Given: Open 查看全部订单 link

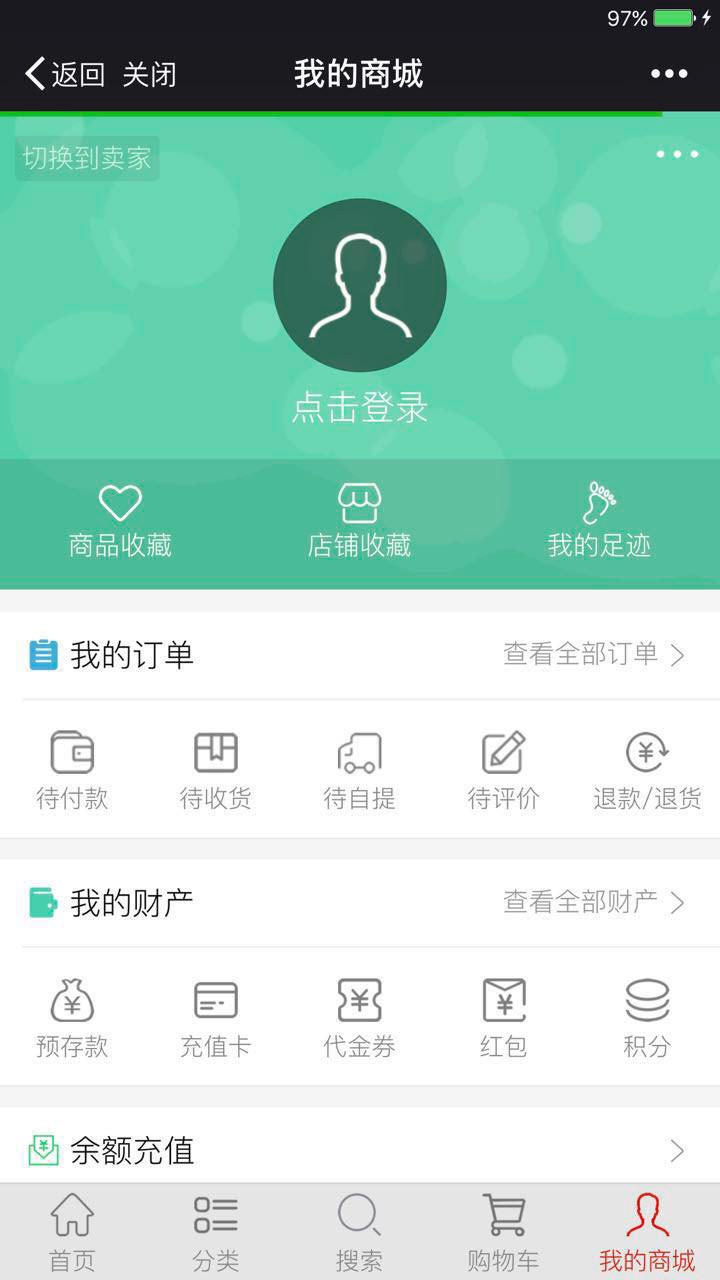Looking at the screenshot, I should tap(594, 655).
